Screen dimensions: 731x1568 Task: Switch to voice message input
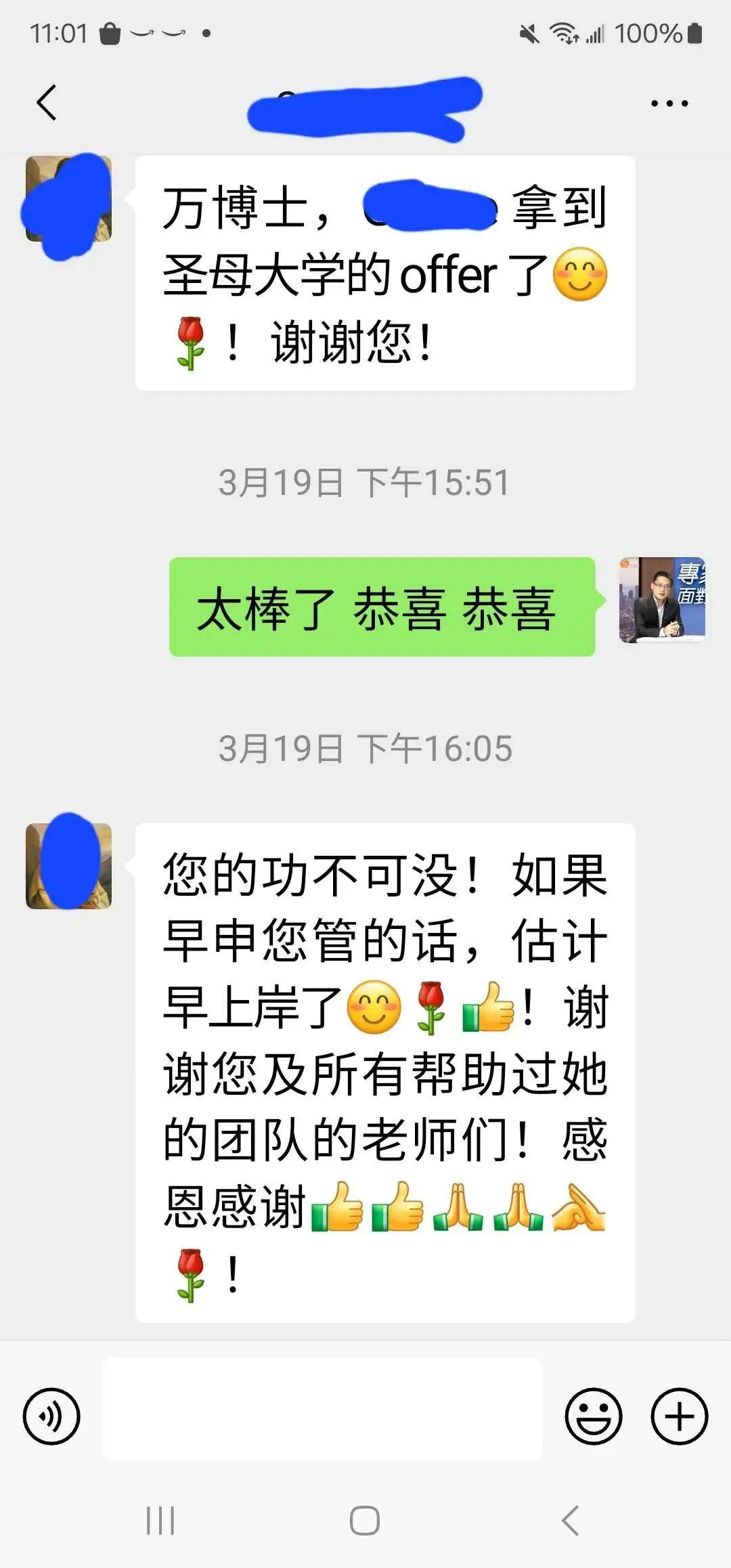coord(51,1416)
